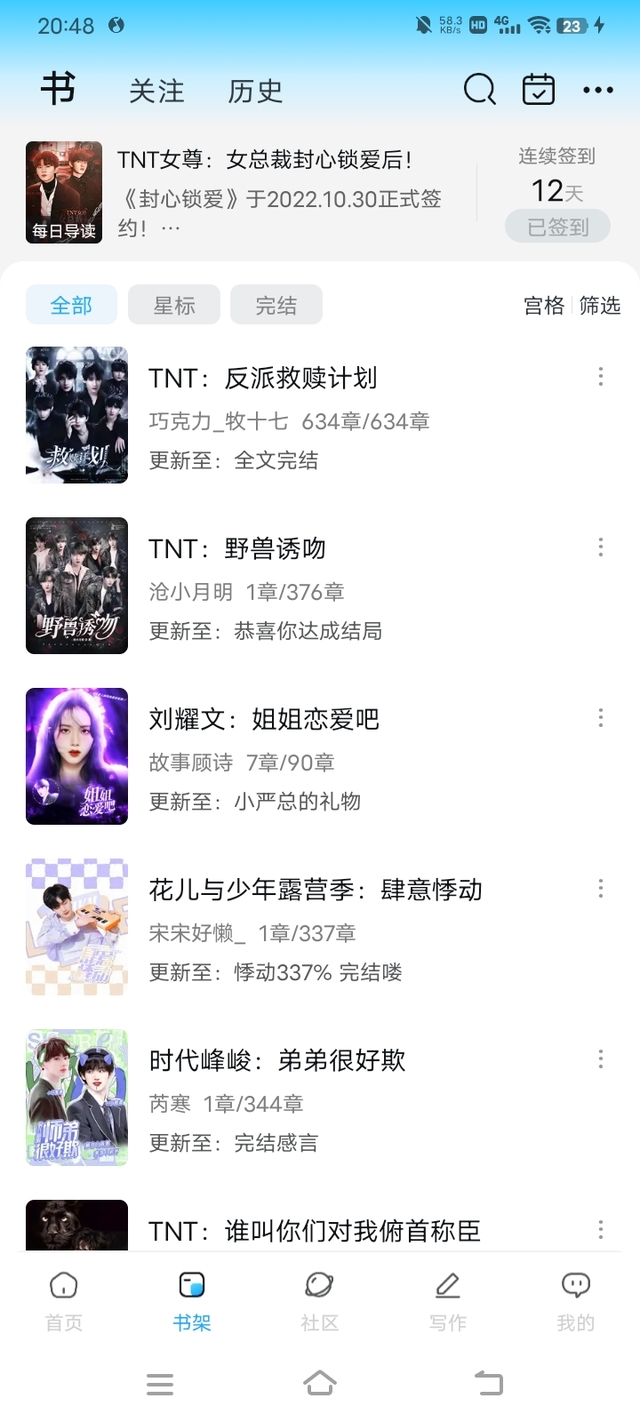640x1422 pixels.
Task: Open more options for TNT：野兽诱吻
Action: (x=601, y=547)
